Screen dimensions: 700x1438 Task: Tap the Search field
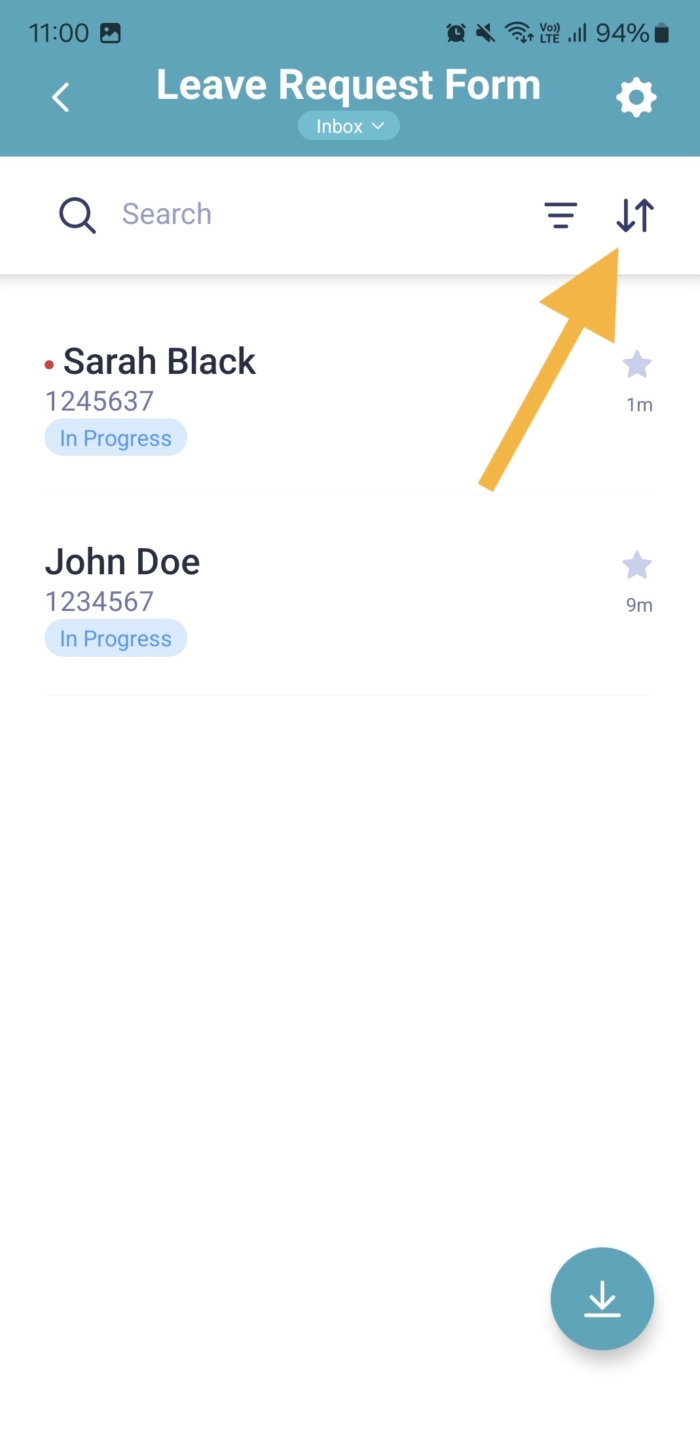pos(300,214)
